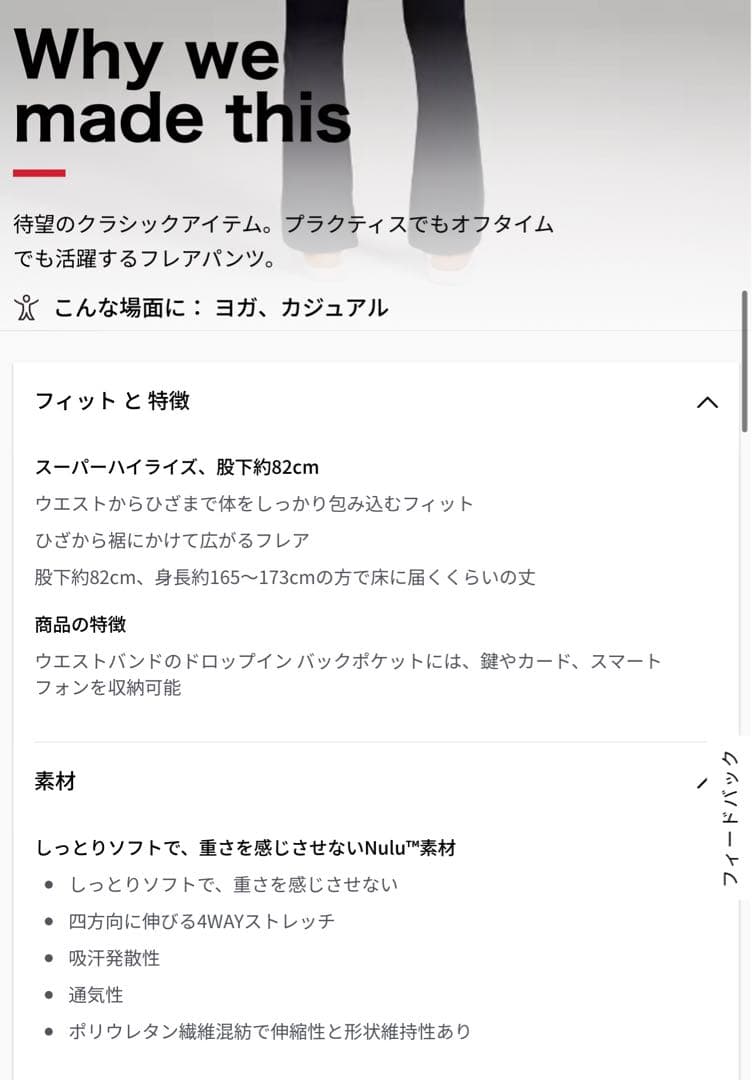Click the yoga activity person icon
Viewport: 753px width, 1080px height.
tap(27, 305)
